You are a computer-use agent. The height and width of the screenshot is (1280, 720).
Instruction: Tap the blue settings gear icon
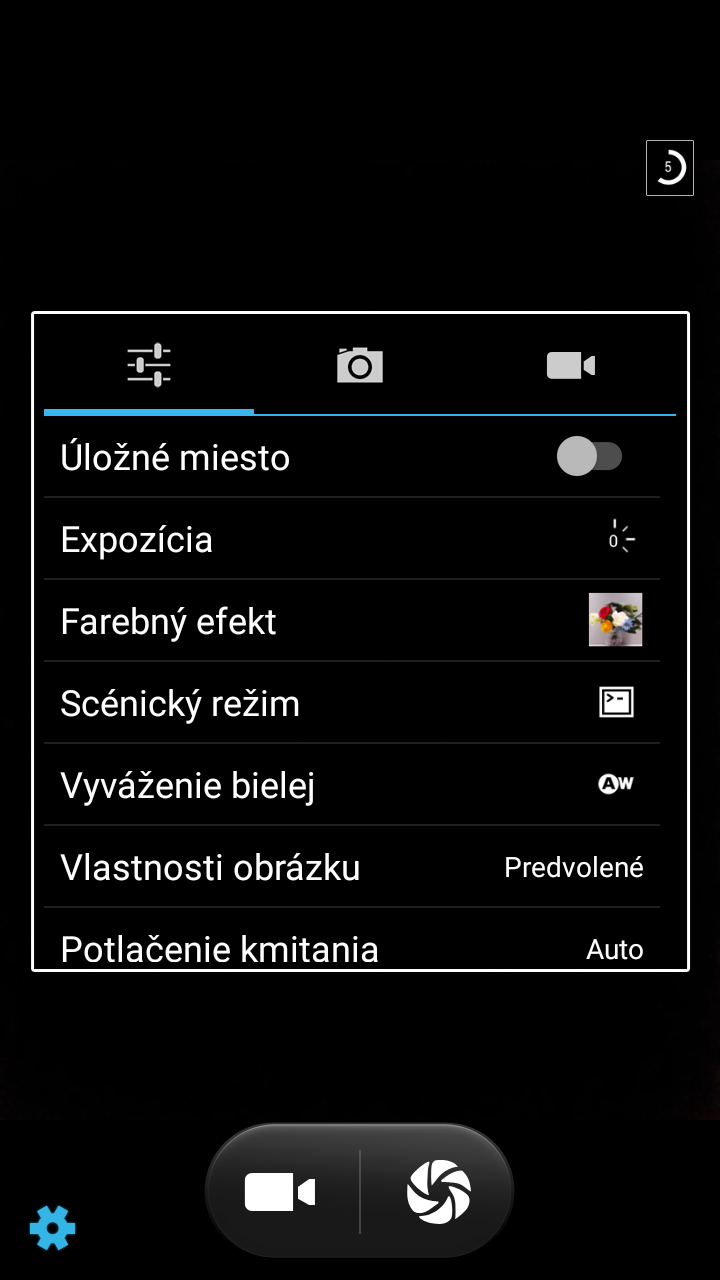[52, 1227]
